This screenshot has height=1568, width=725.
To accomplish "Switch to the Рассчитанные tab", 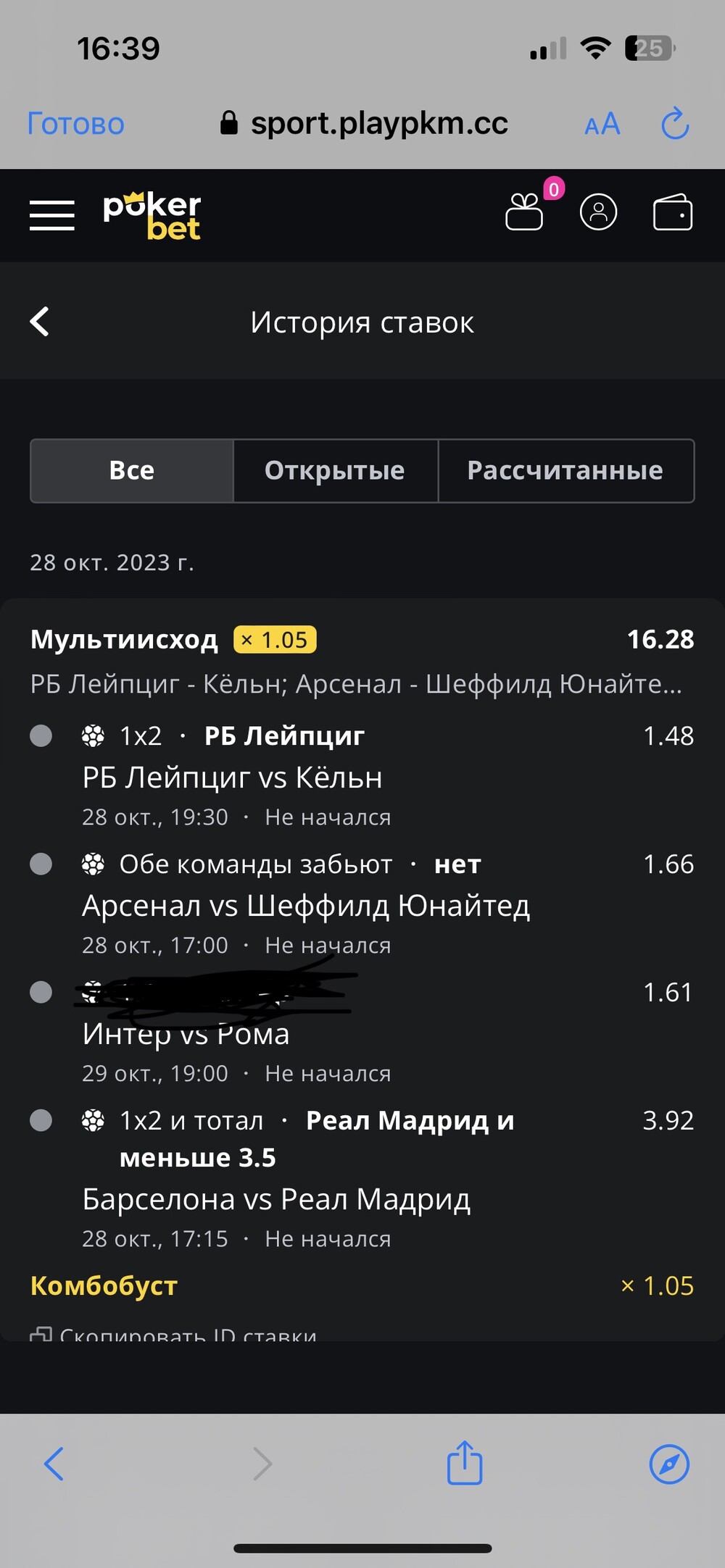I will (x=565, y=470).
